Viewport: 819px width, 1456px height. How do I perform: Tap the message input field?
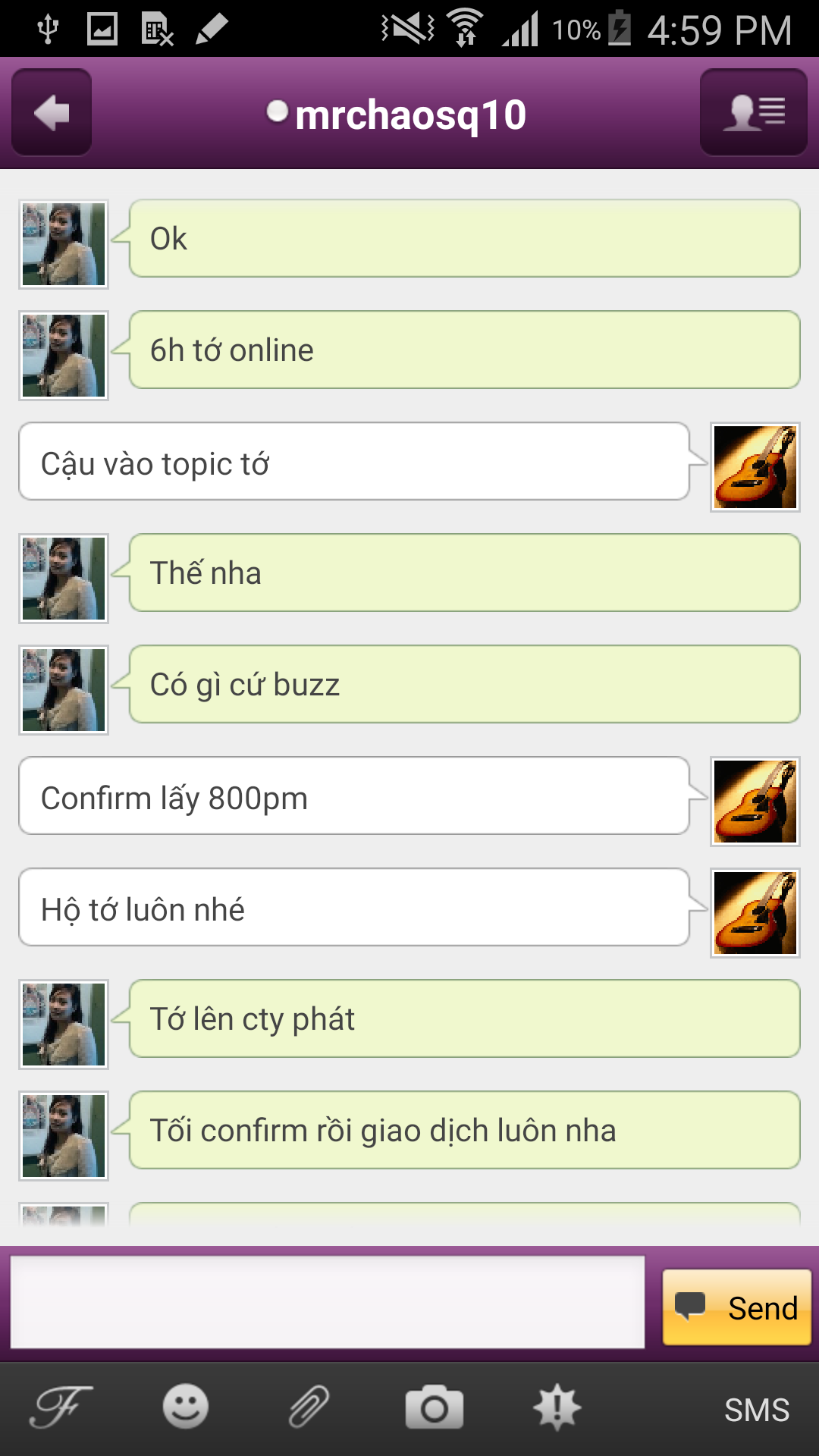pos(328,1301)
